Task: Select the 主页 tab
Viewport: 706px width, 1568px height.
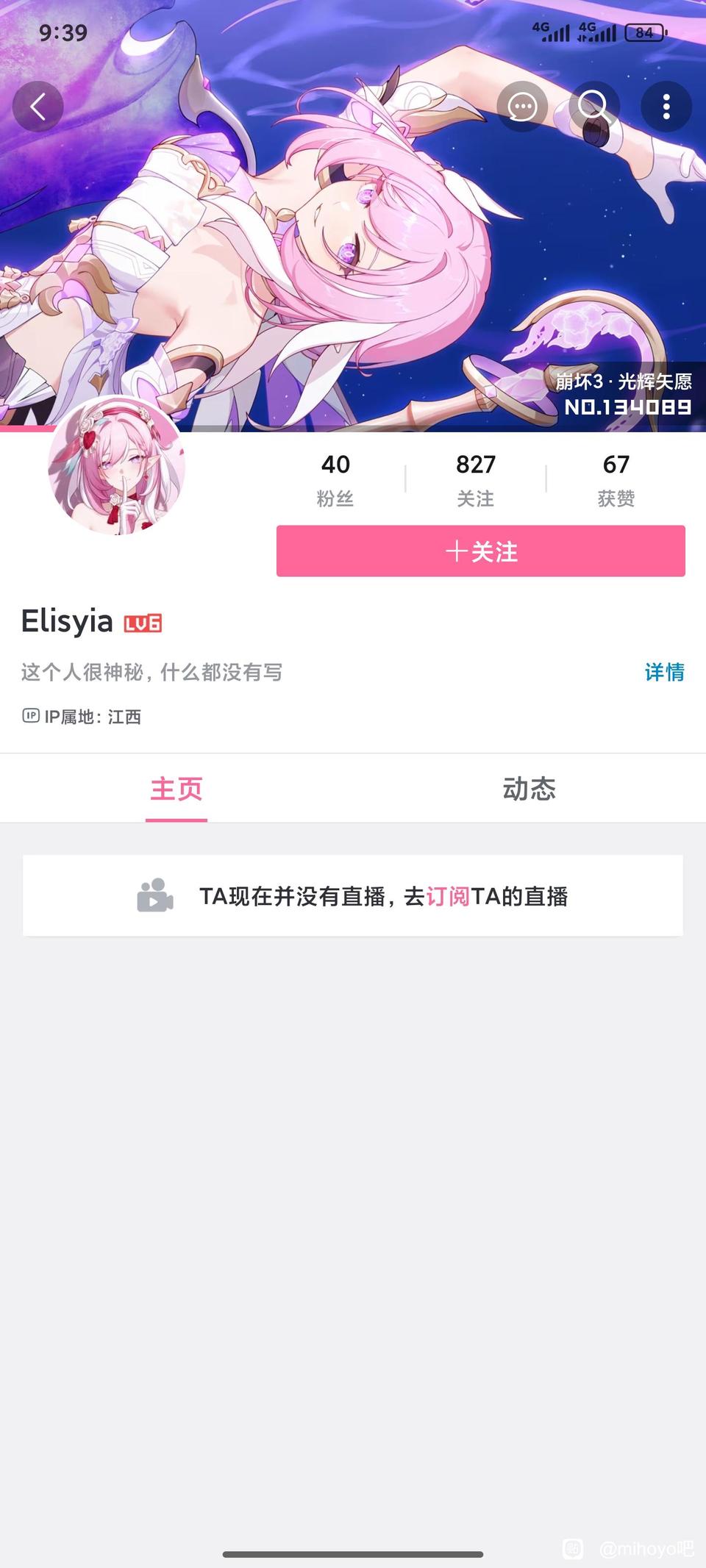Action: (176, 789)
